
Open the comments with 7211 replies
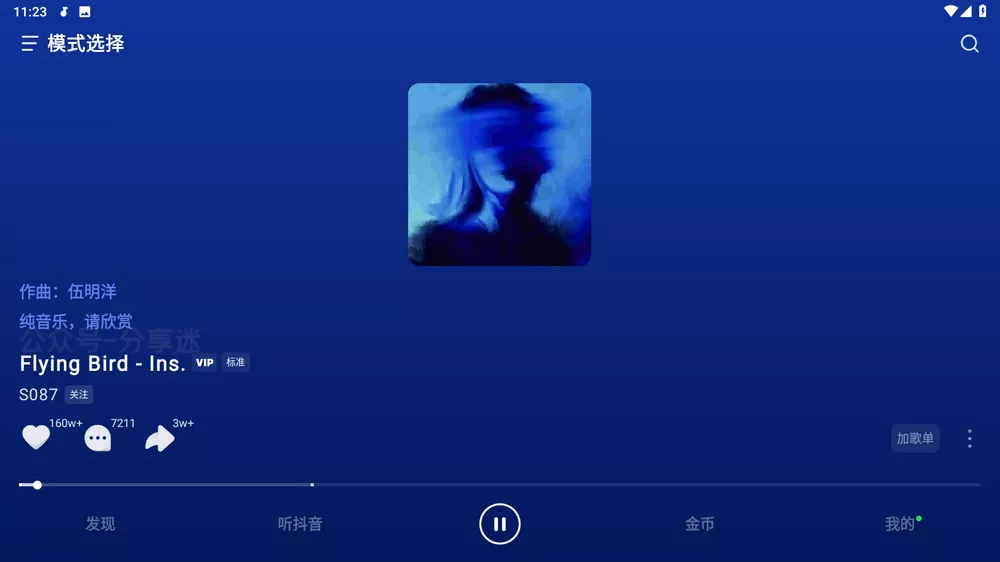click(x=98, y=438)
